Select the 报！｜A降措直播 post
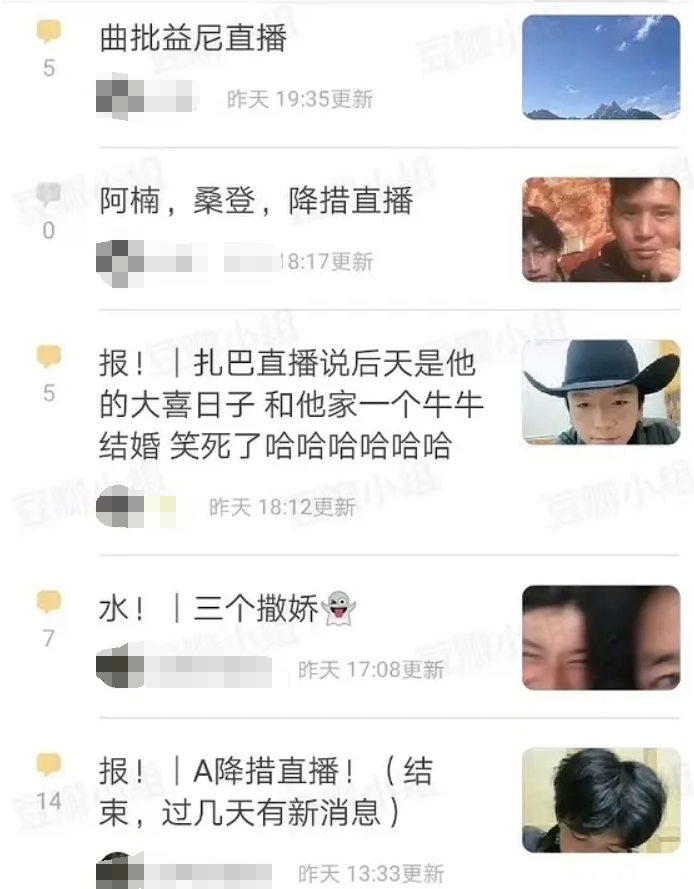This screenshot has height=889, width=694. [x=265, y=791]
